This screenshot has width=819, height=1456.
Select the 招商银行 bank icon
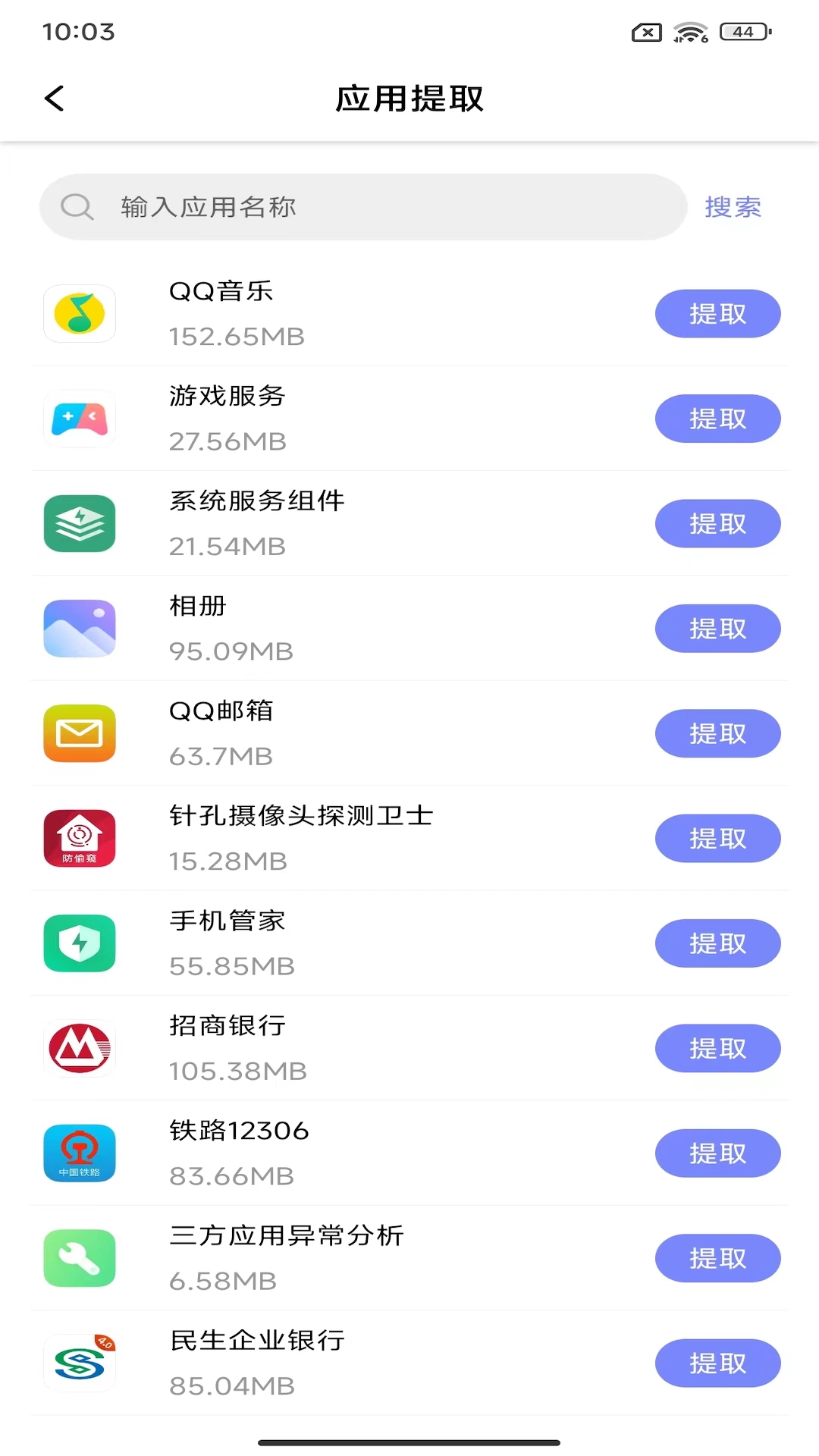point(79,1048)
